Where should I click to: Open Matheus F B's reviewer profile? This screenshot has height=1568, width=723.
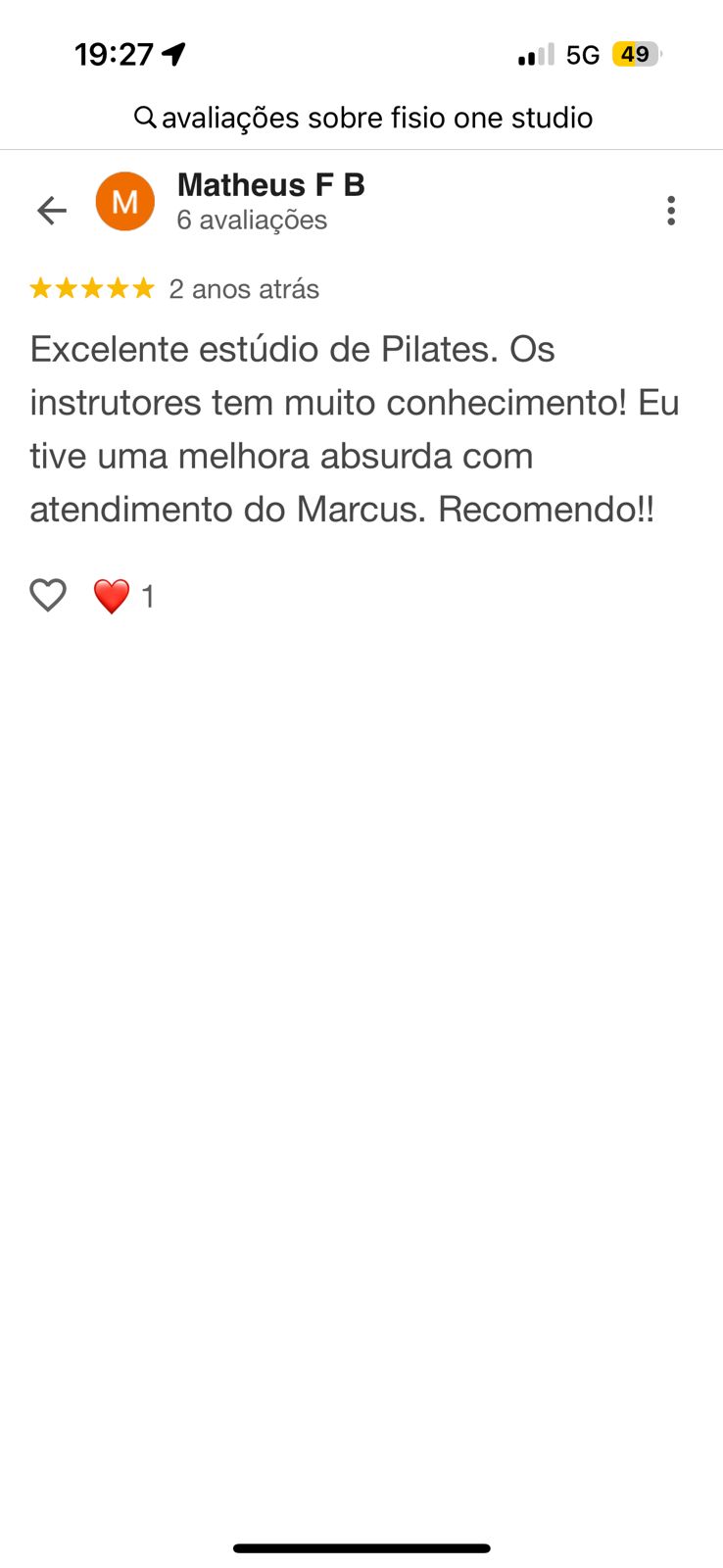click(270, 185)
